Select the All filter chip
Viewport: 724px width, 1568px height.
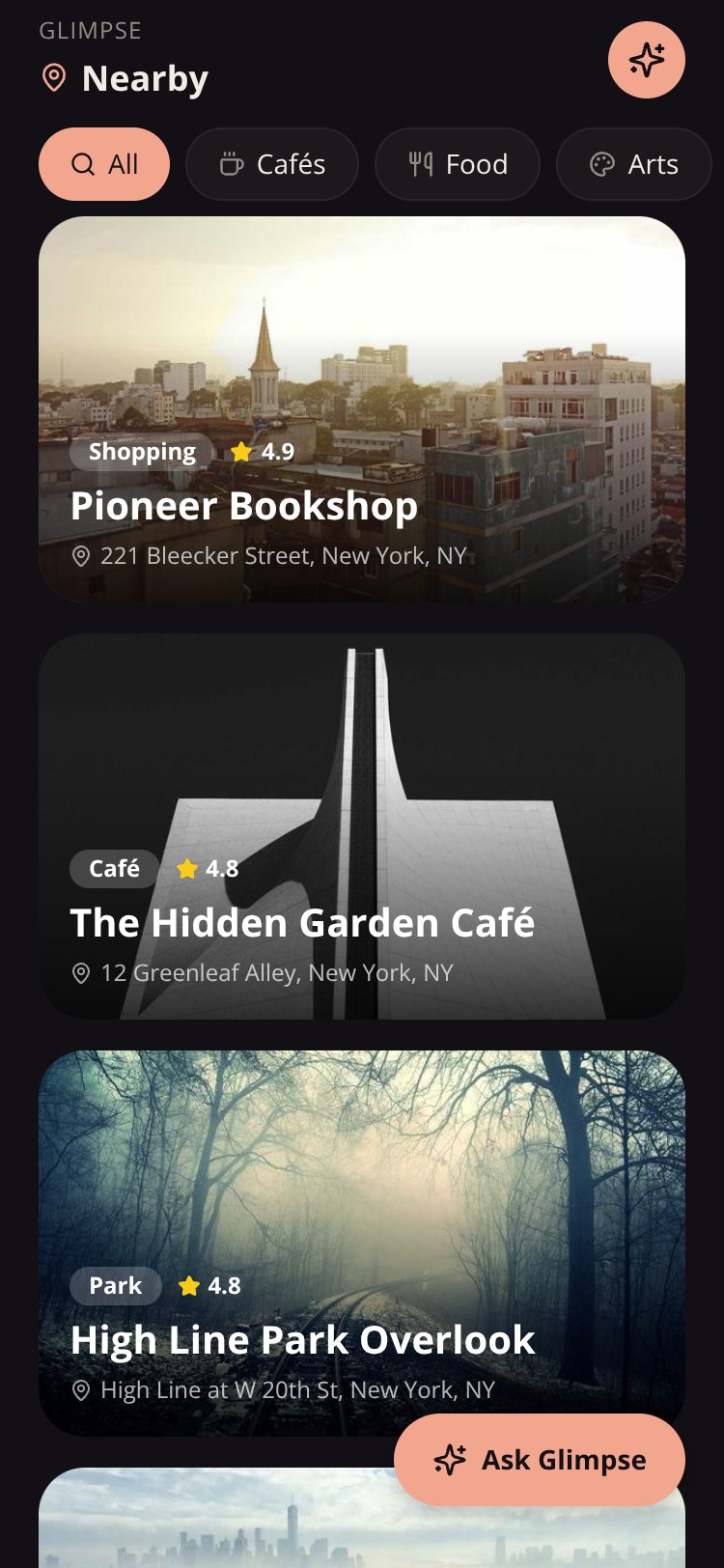pyautogui.click(x=104, y=164)
